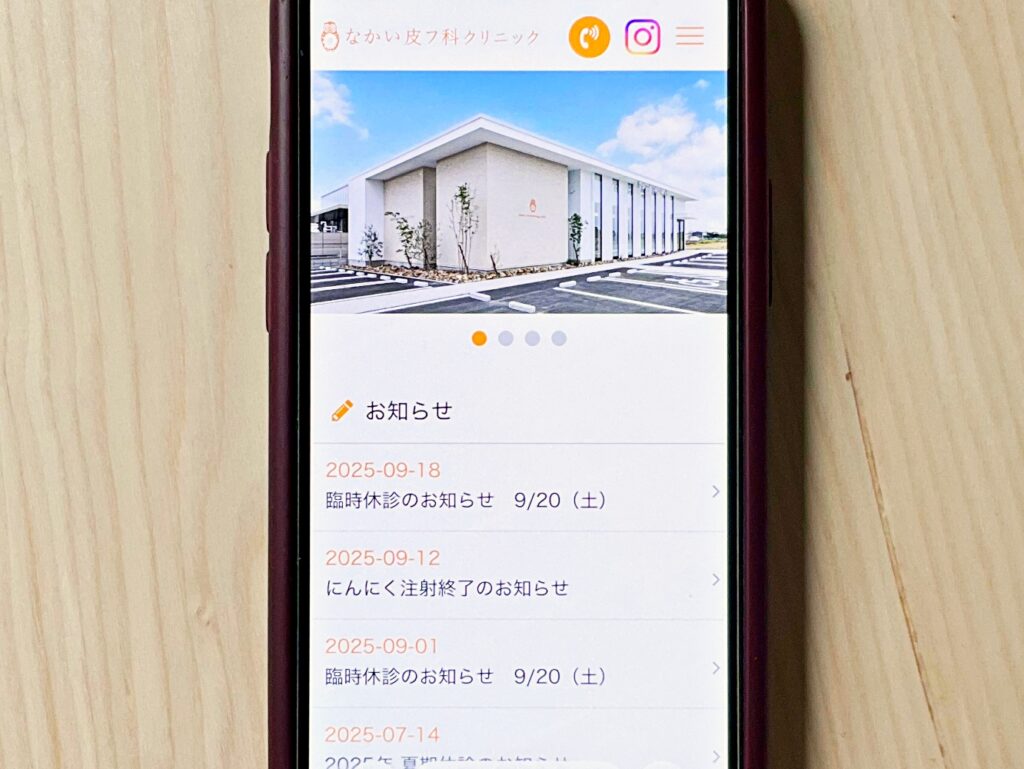Open the にんにく注射終了のお知らせ notice
1024x769 pixels.
coord(518,574)
